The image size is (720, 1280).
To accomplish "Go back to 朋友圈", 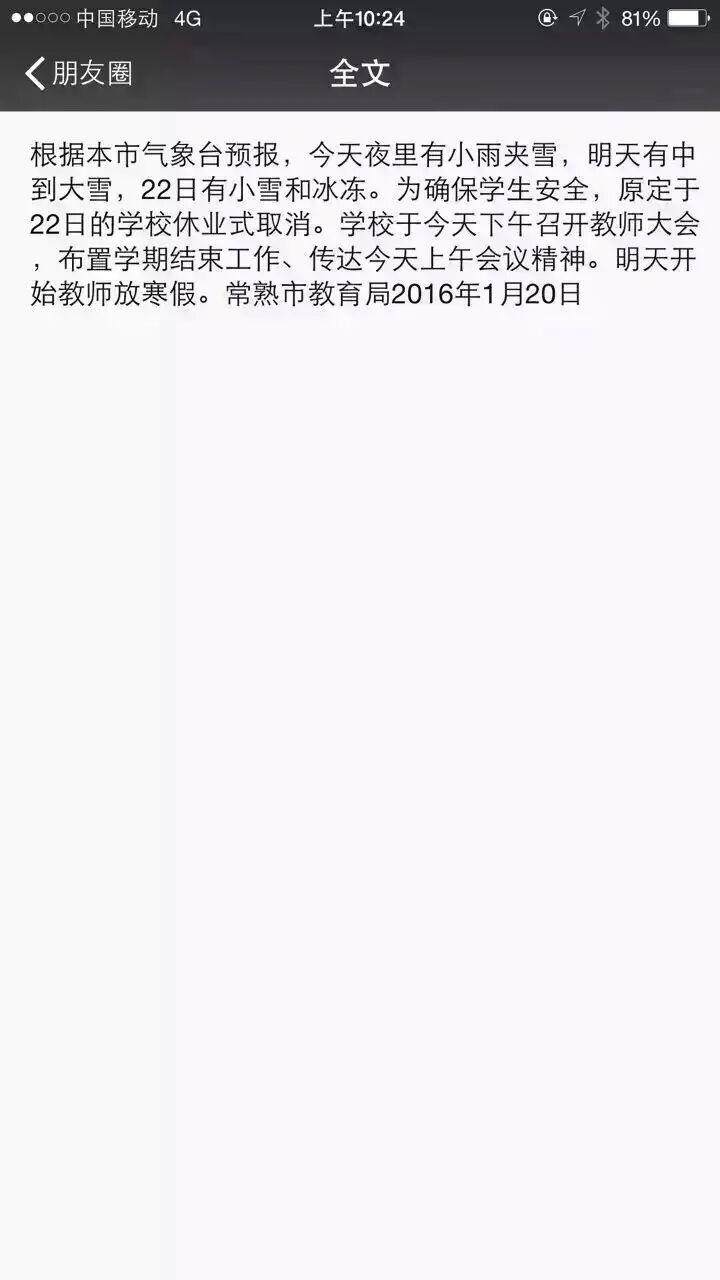I will [79, 73].
